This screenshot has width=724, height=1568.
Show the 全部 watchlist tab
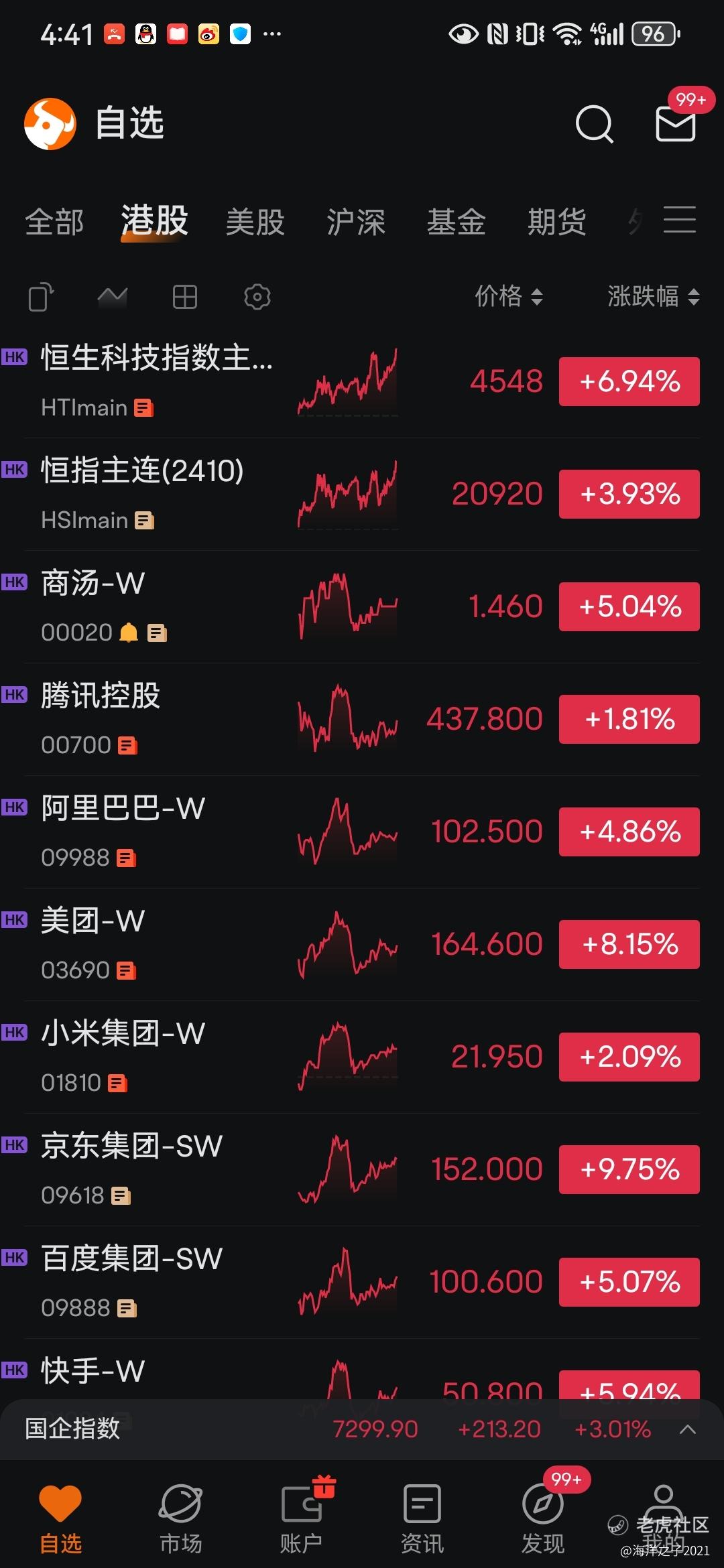coord(54,222)
